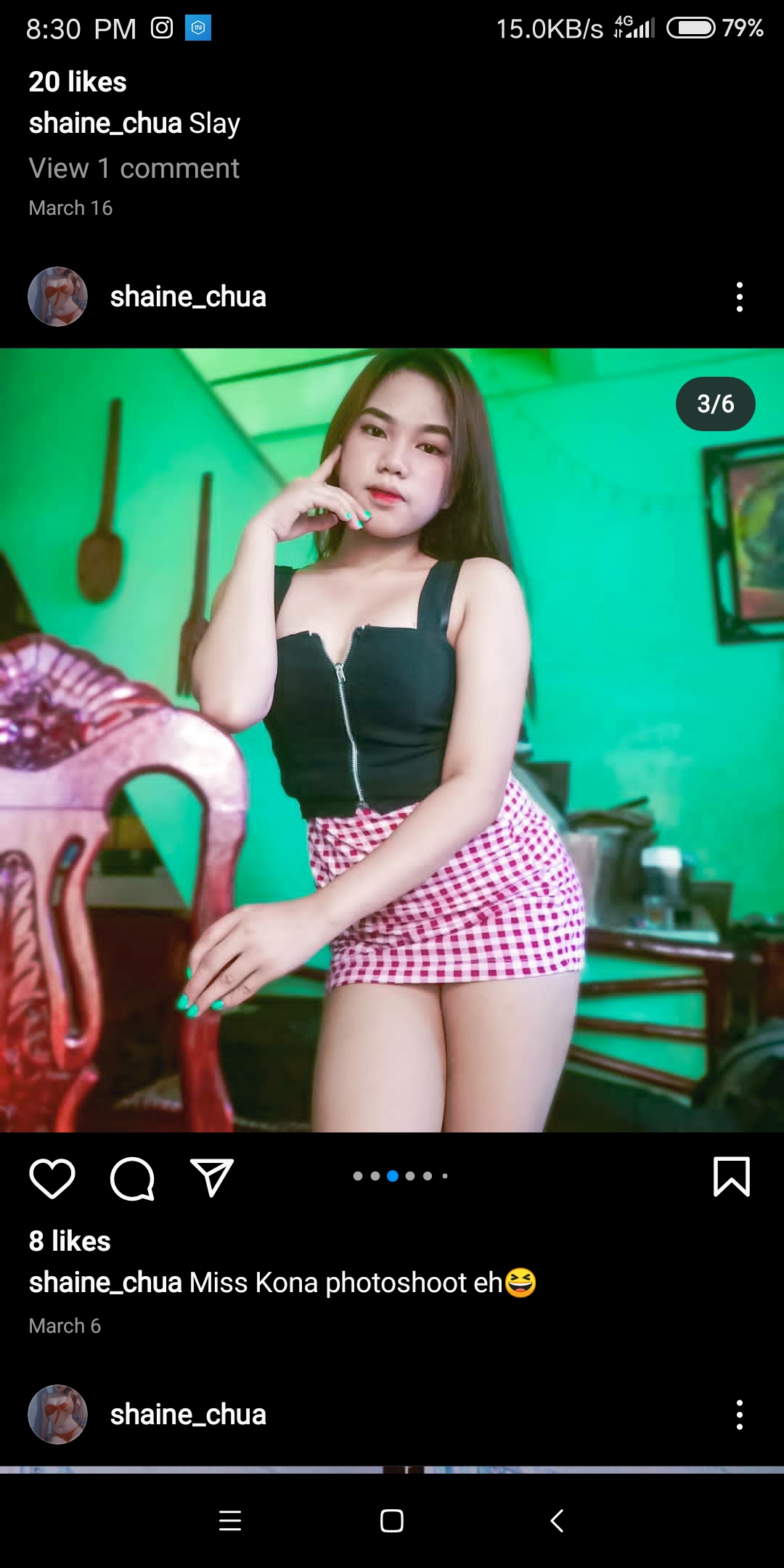The height and width of the screenshot is (1568, 784).
Task: Go back with the system back button
Action: 557,1520
